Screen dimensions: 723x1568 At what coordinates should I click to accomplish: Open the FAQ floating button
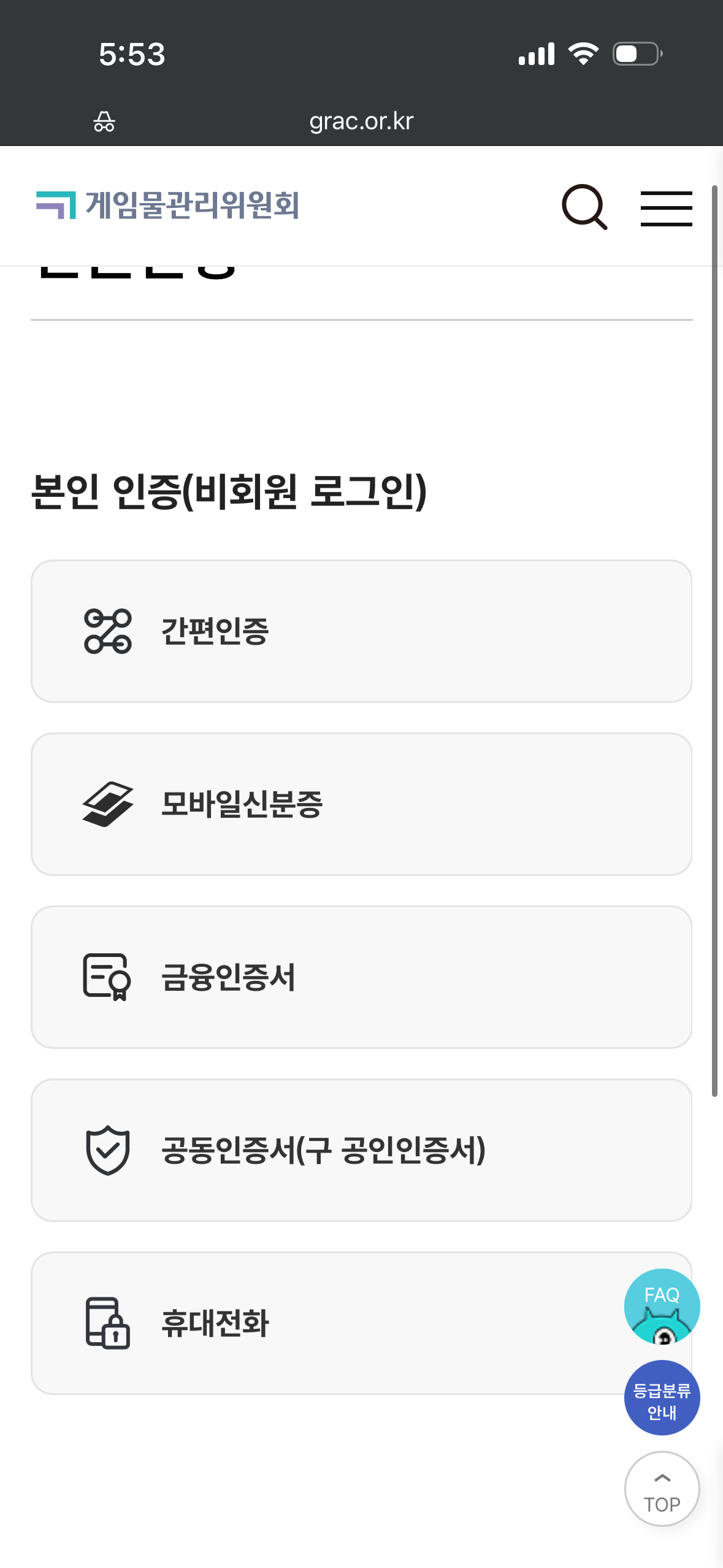click(x=662, y=1305)
